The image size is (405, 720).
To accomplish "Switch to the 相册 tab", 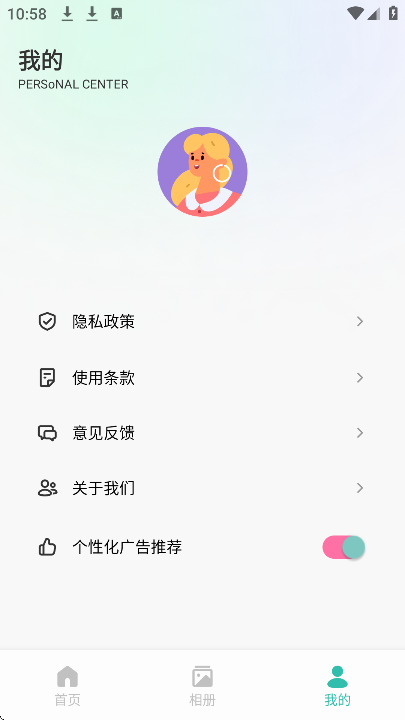I will tap(202, 686).
